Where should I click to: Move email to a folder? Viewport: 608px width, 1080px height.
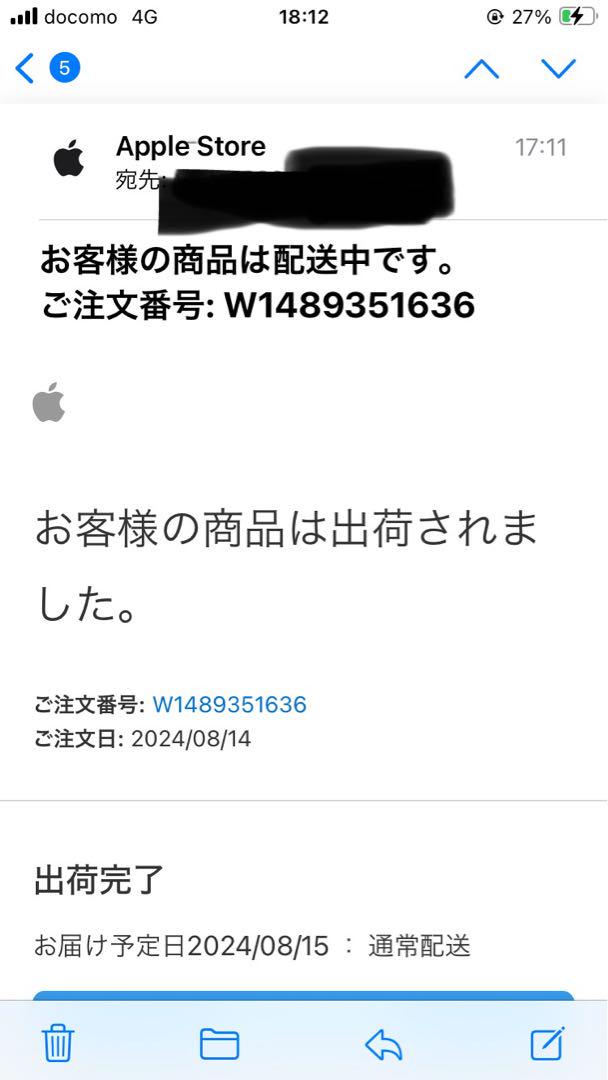pyautogui.click(x=220, y=1043)
